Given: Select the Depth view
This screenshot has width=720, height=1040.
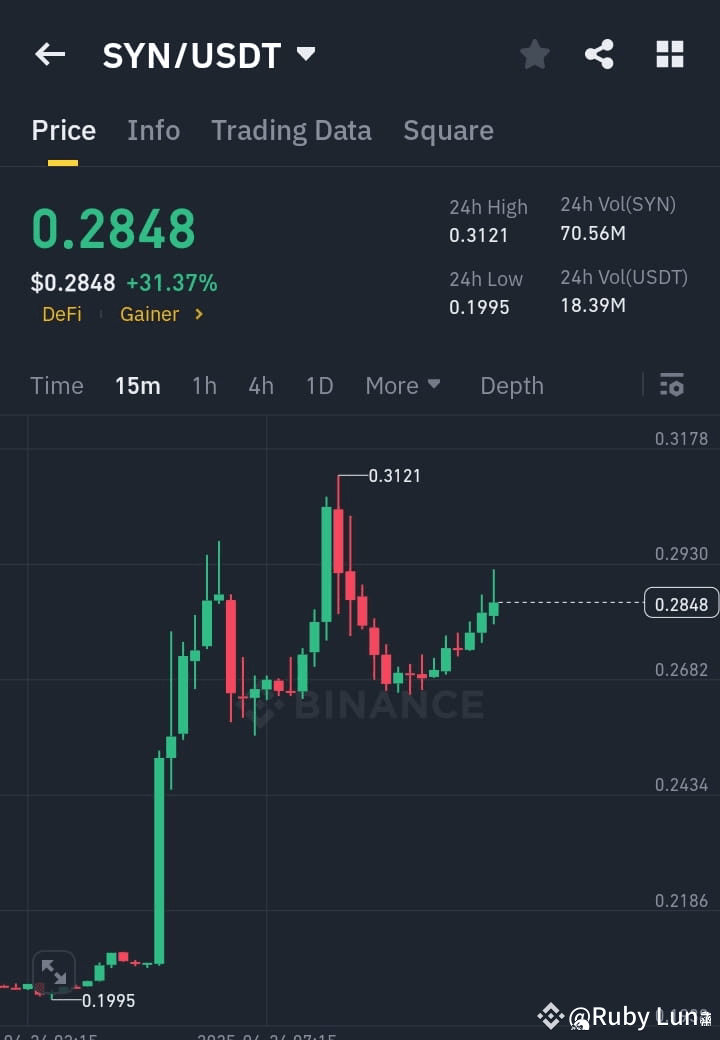Looking at the screenshot, I should click(x=511, y=385).
